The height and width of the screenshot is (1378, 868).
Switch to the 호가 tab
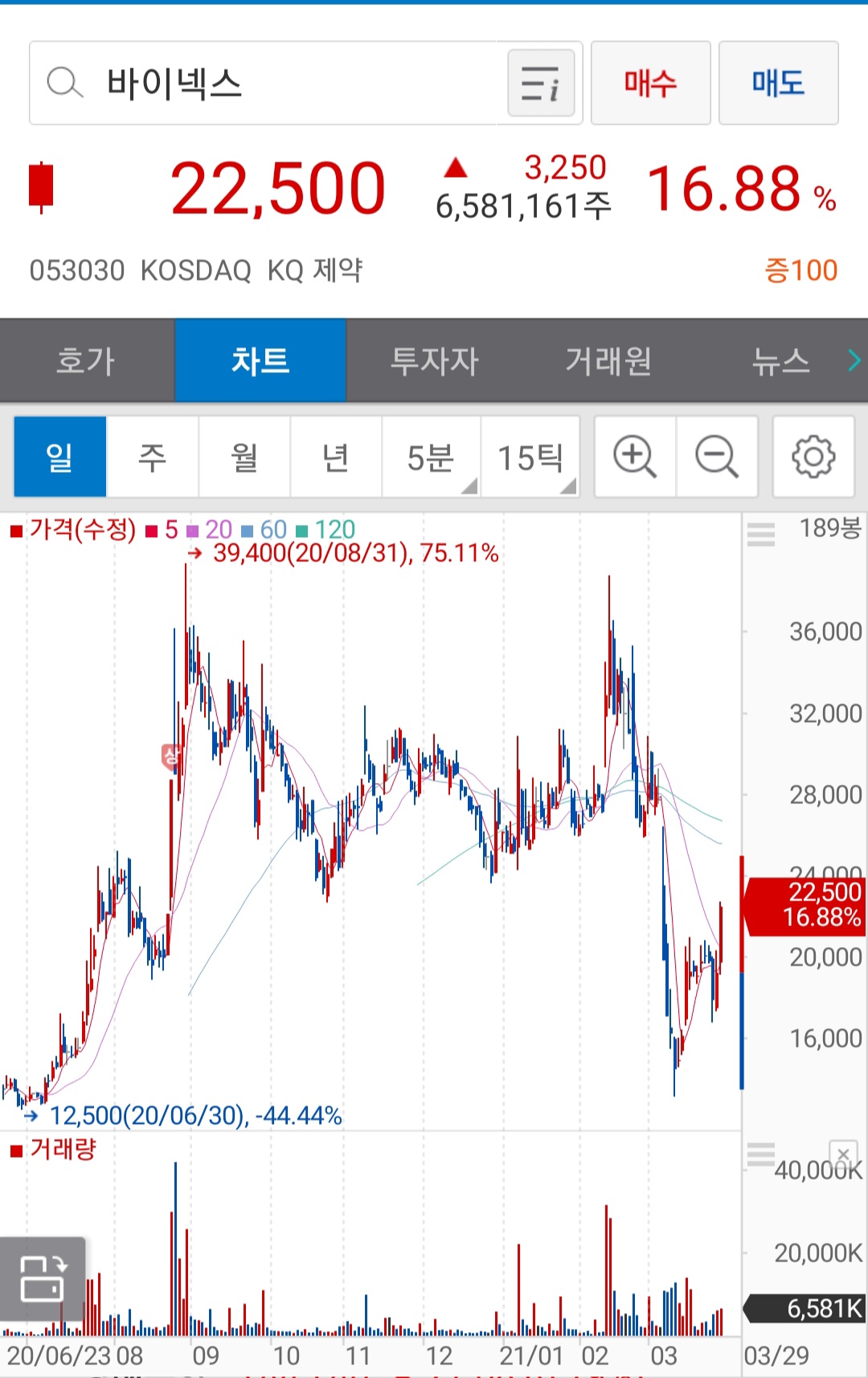tap(87, 360)
